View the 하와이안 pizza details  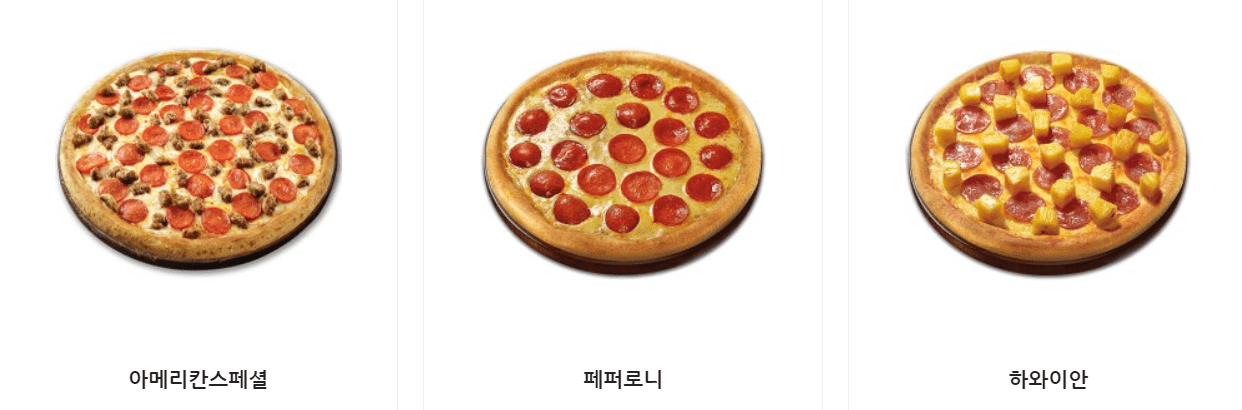pos(1047,160)
